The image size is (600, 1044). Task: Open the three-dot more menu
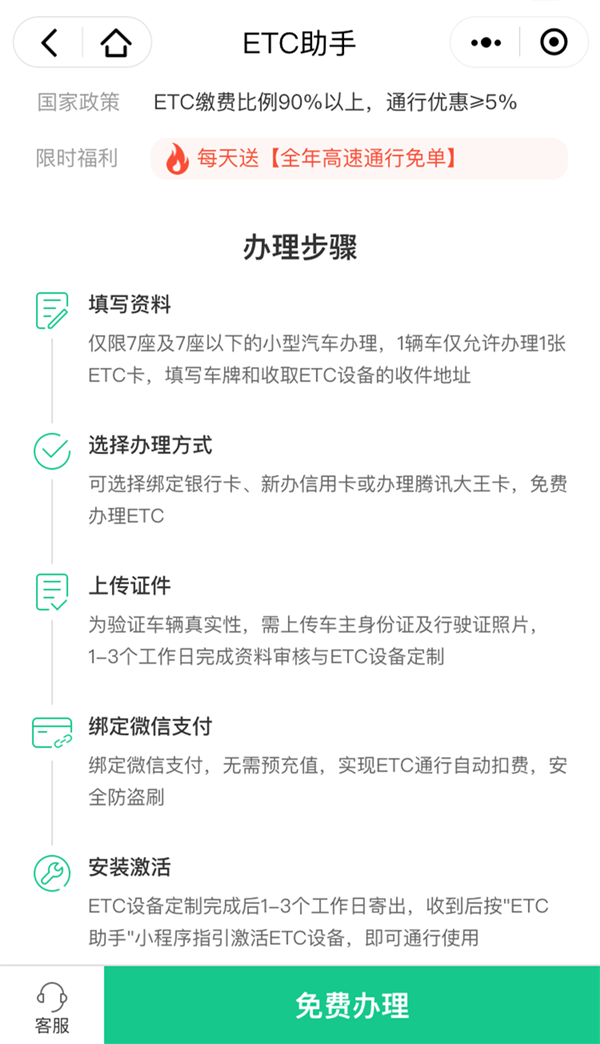[486, 42]
